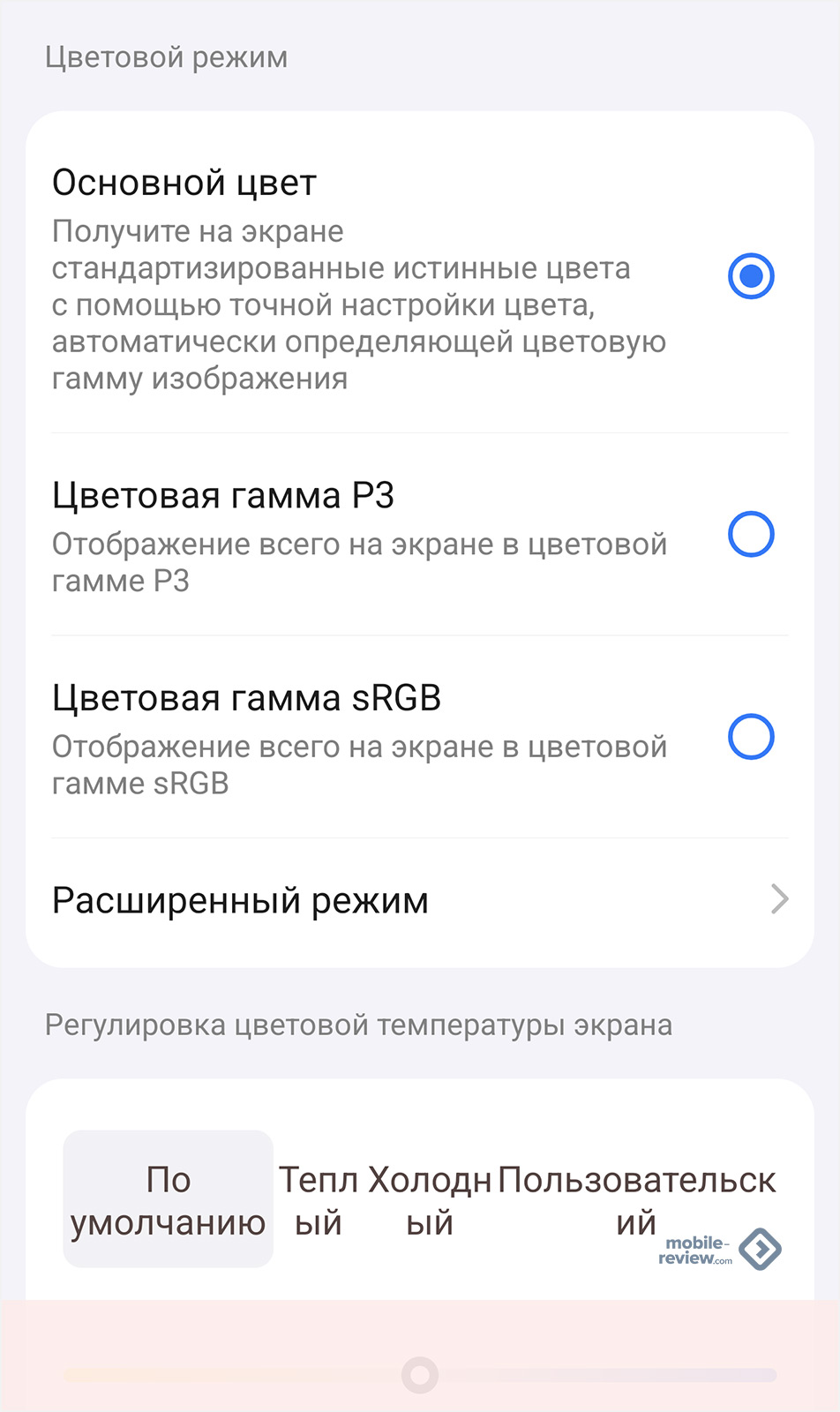Image resolution: width=840 pixels, height=1412 pixels.
Task: Tap the color temperature slider handle
Action: [420, 1374]
